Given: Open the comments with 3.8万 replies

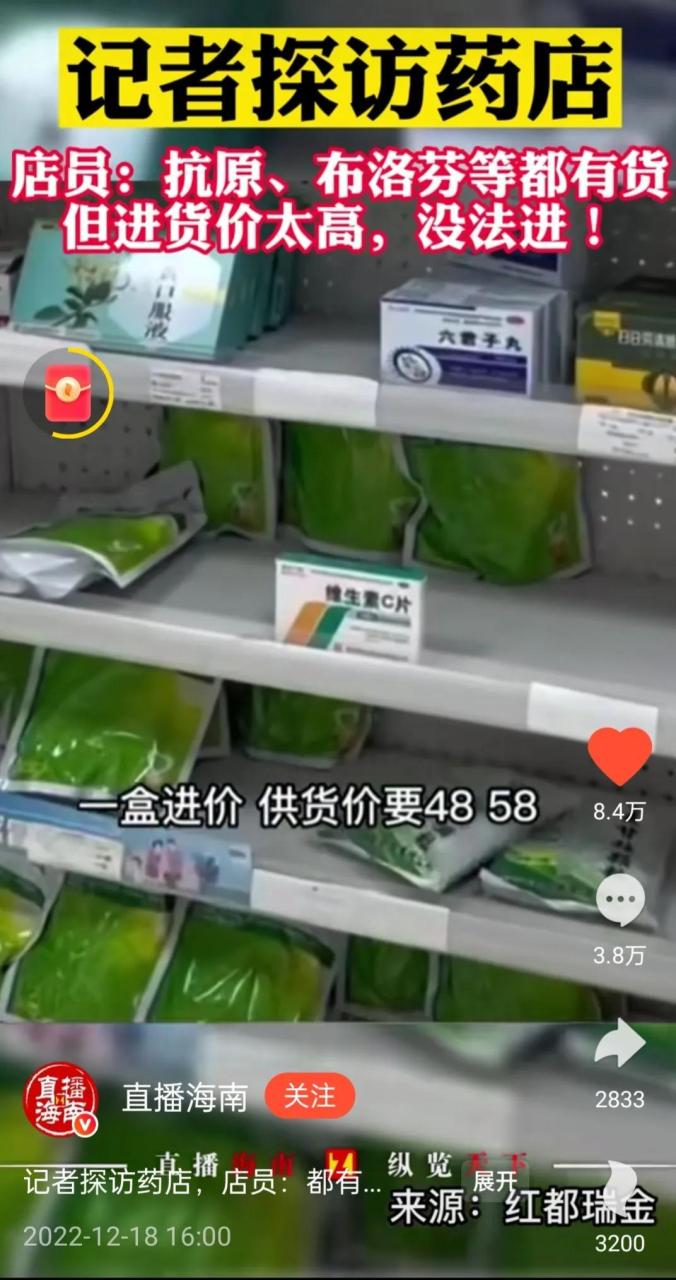Looking at the screenshot, I should (x=620, y=900).
